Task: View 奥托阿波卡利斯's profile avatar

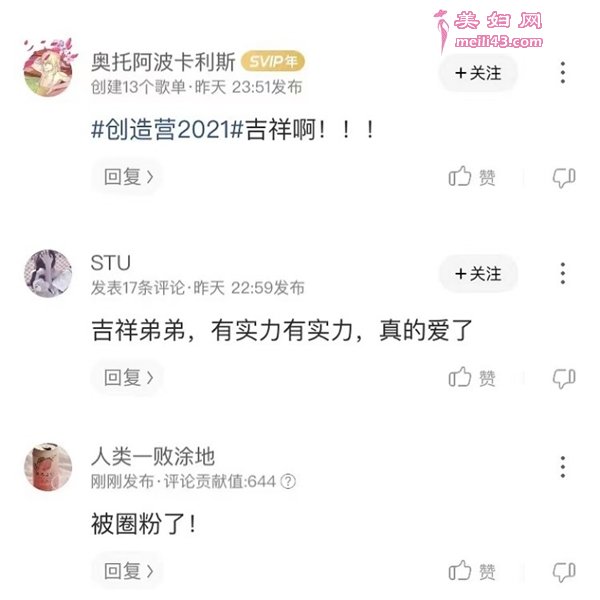Action: pyautogui.click(x=49, y=72)
